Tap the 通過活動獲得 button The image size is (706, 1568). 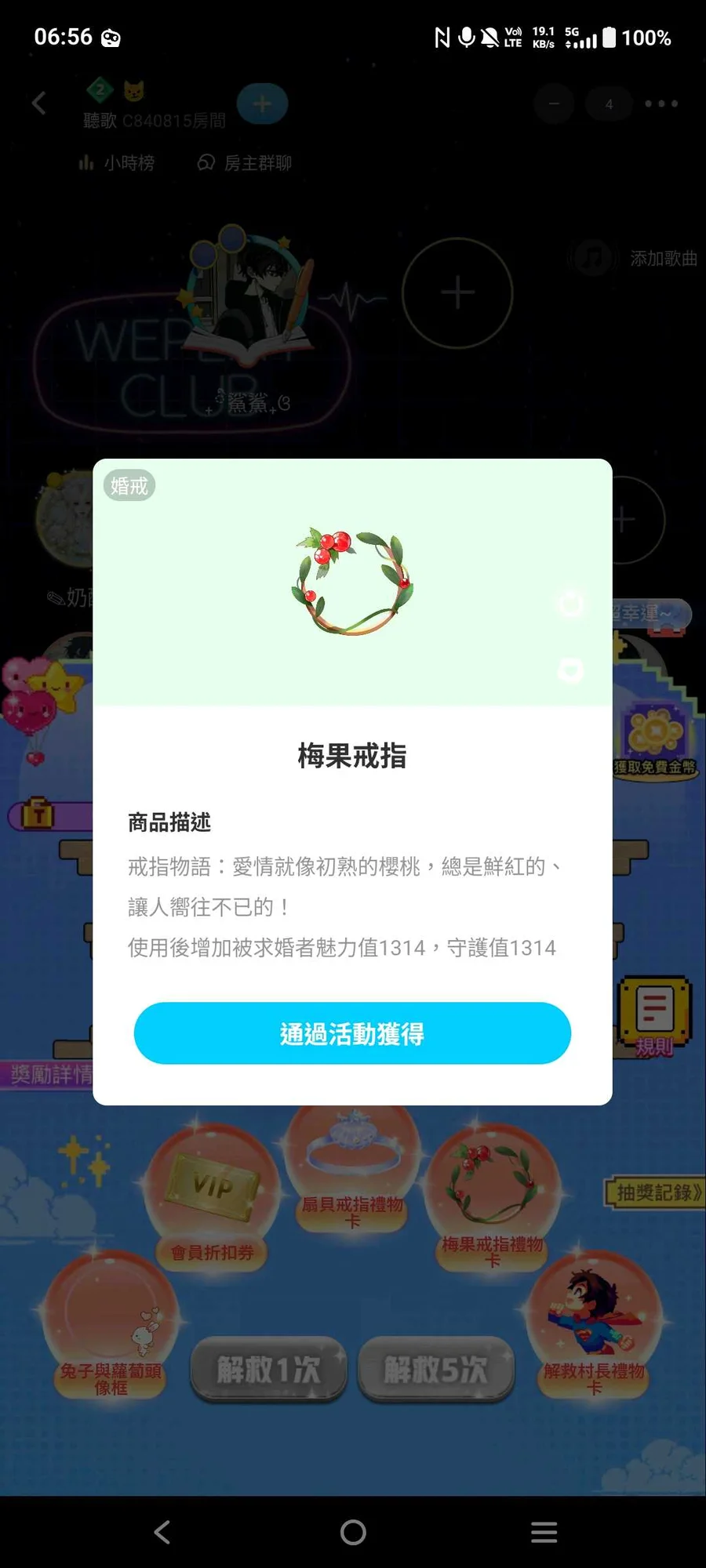click(352, 1033)
